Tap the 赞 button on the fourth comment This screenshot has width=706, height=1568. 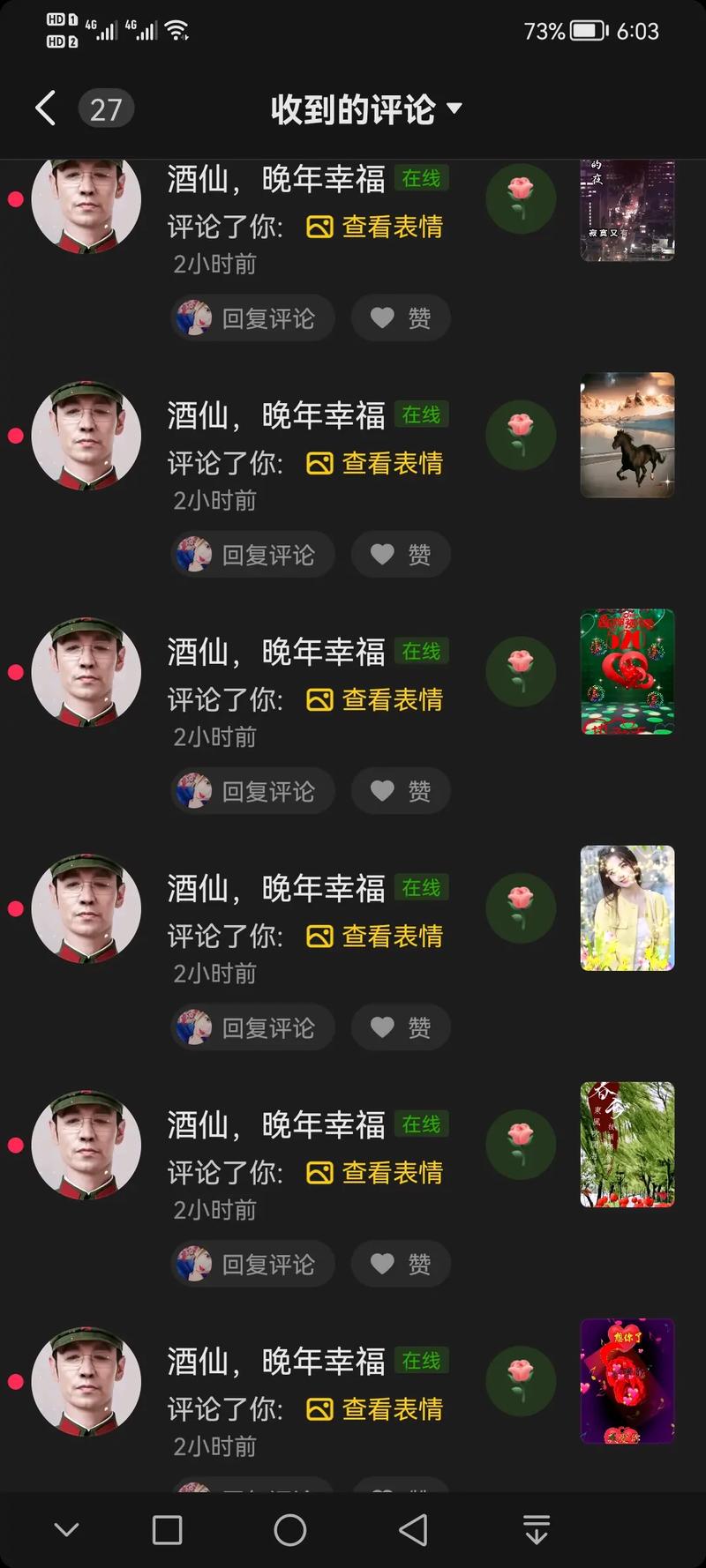tap(401, 1027)
